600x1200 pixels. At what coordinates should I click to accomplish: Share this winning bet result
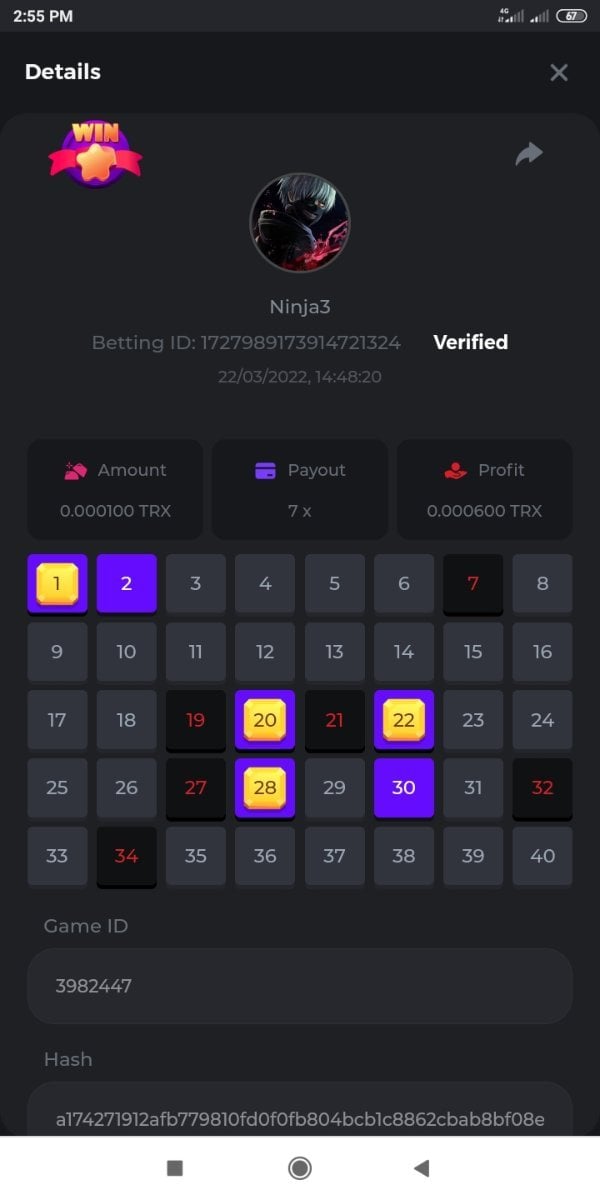[x=529, y=154]
